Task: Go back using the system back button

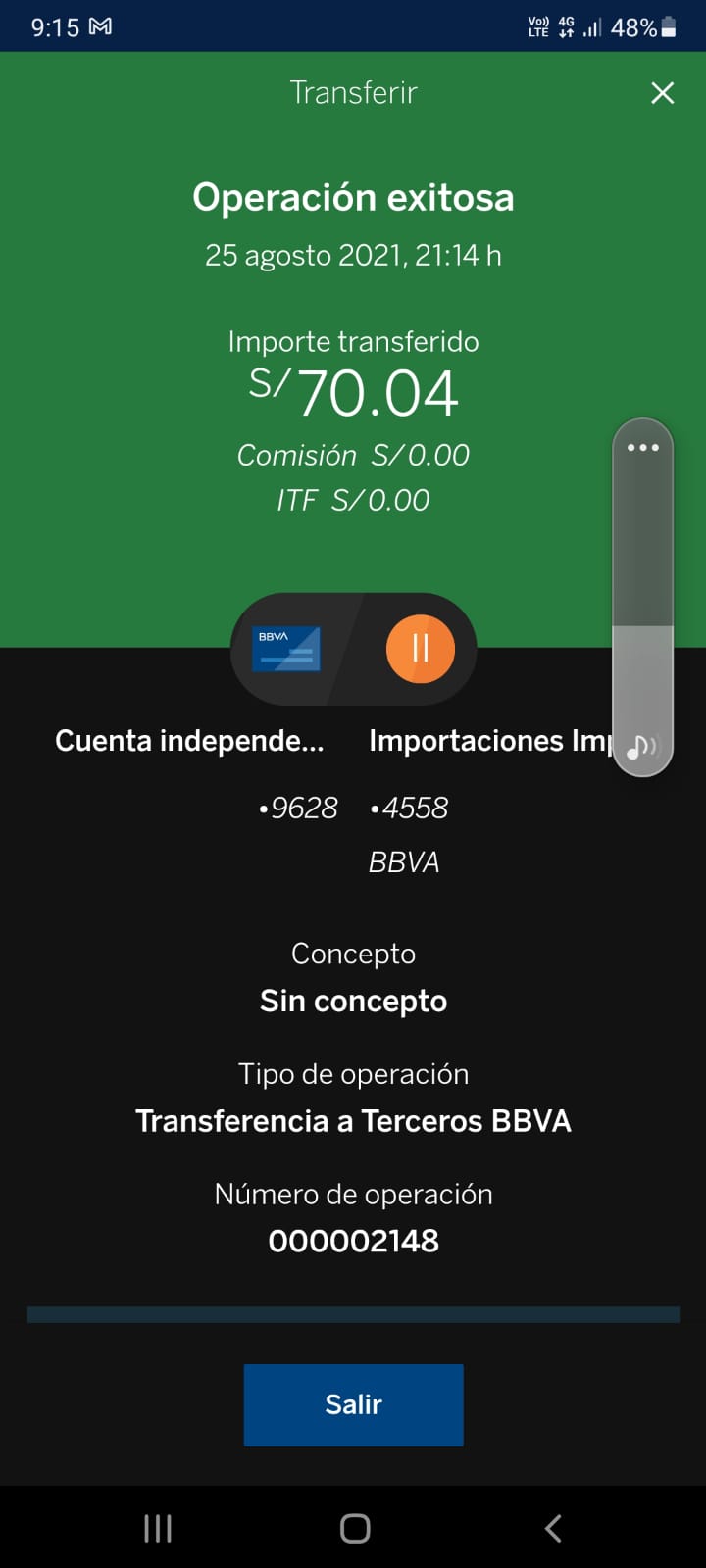Action: tap(553, 1528)
